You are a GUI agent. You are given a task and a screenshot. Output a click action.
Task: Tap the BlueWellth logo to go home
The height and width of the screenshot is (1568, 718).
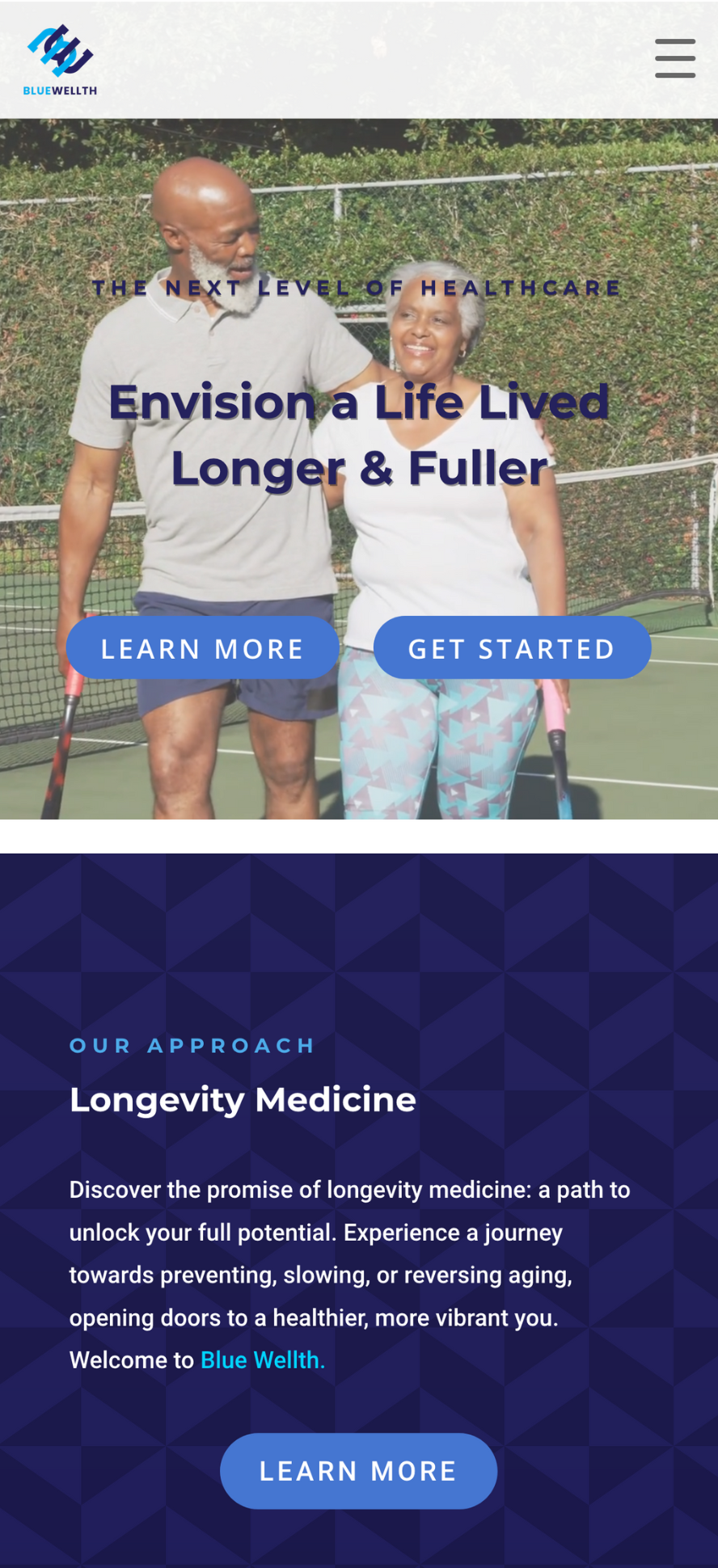click(60, 60)
